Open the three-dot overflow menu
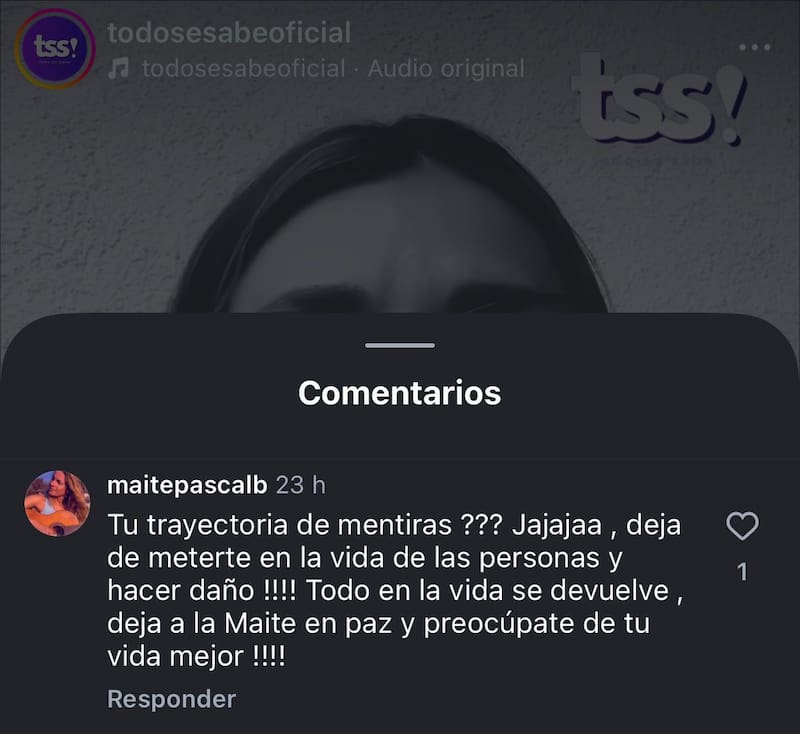 [x=755, y=48]
